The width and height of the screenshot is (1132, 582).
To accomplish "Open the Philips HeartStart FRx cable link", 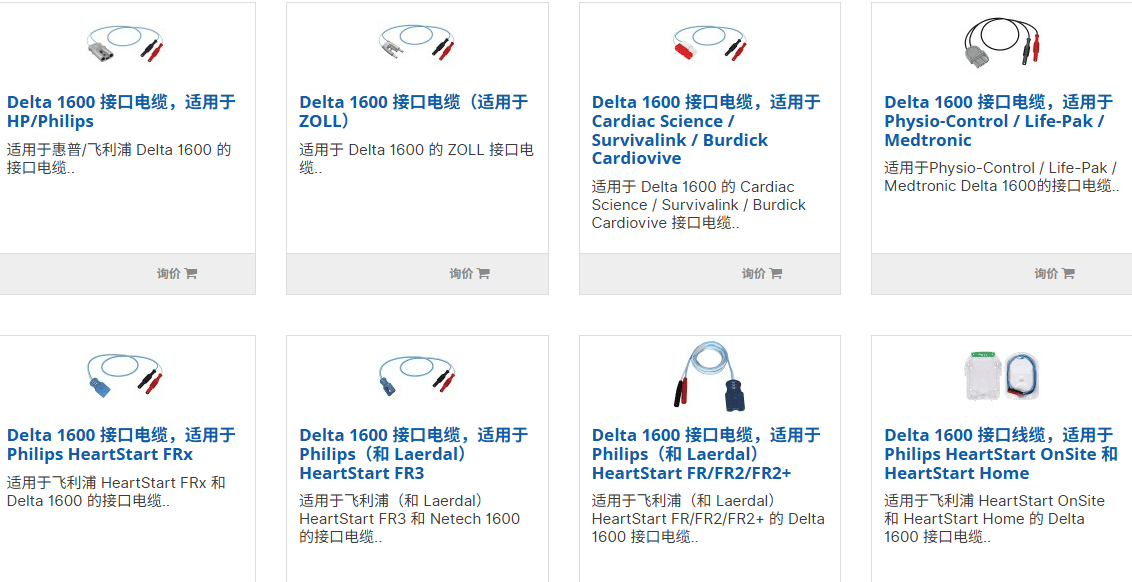I will click(120, 444).
